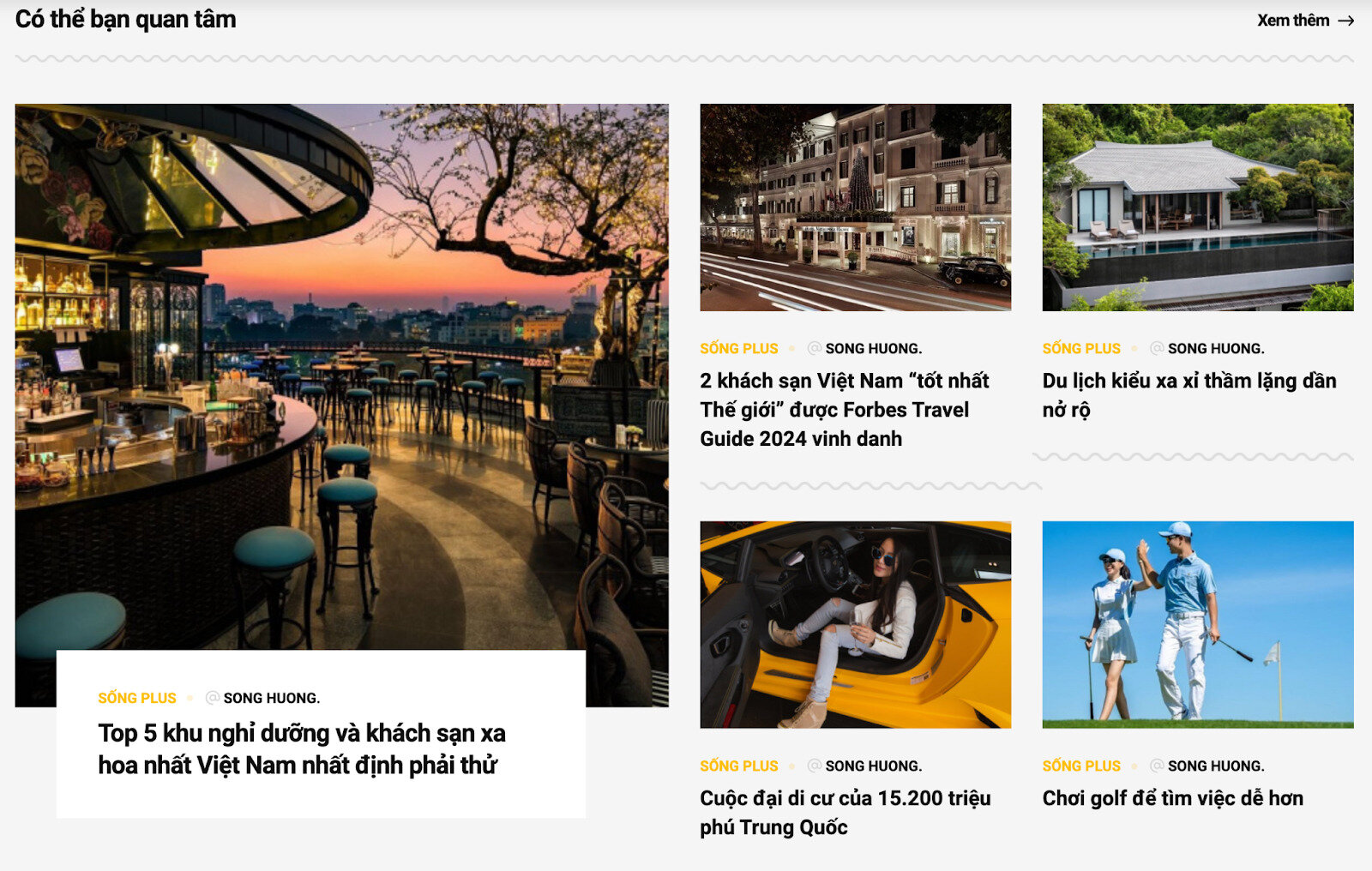Open 2 khách sạn Việt Nam headline

pyautogui.click(x=844, y=410)
